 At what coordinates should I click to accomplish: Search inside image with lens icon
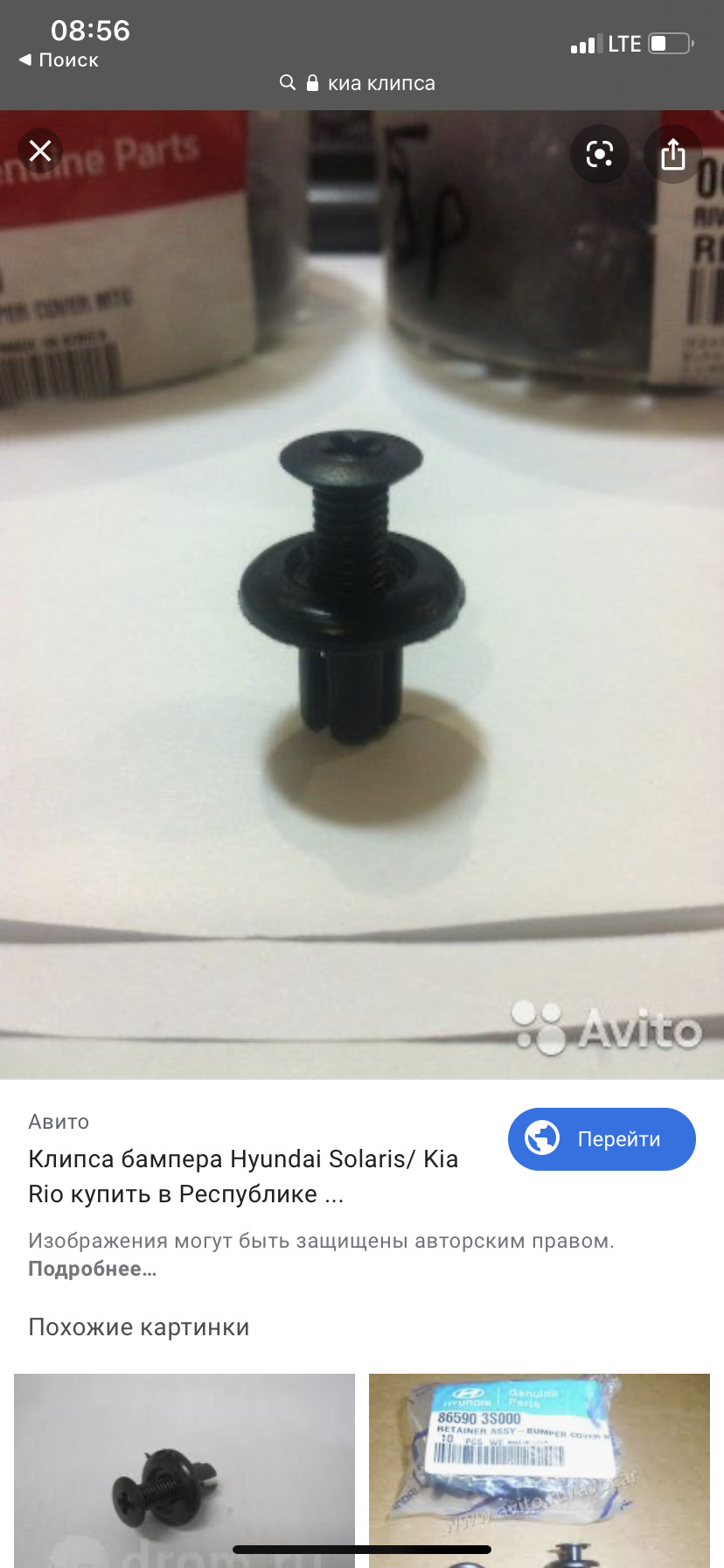(600, 155)
